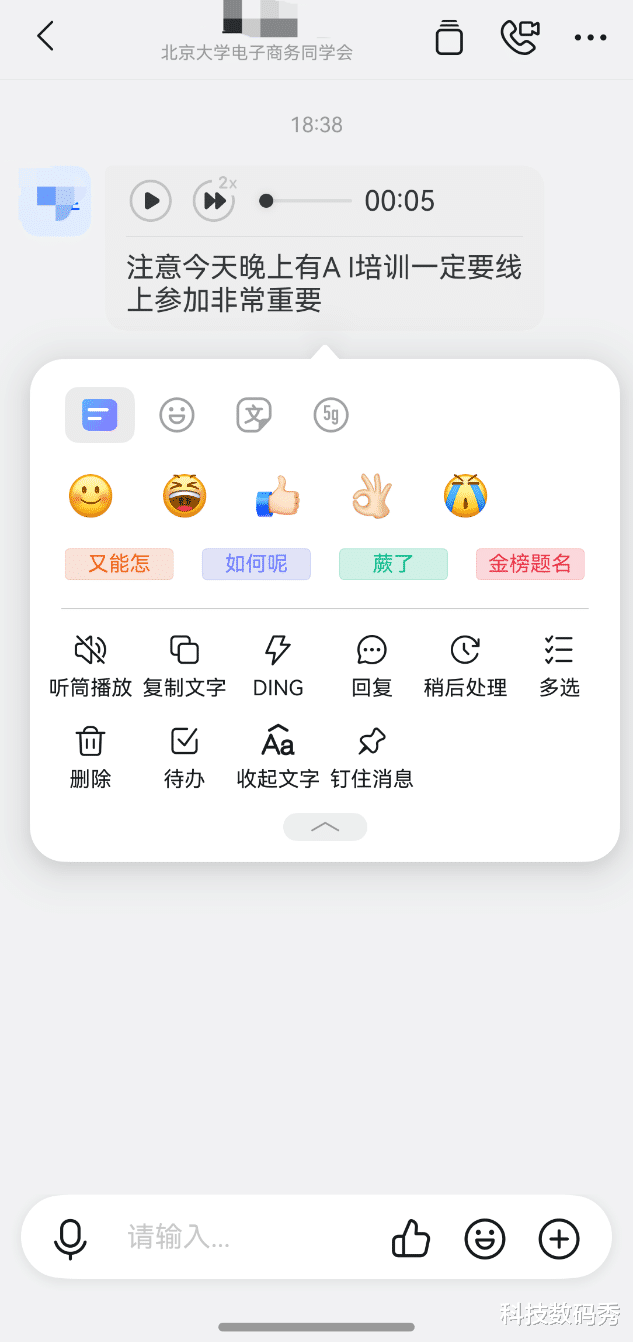The width and height of the screenshot is (633, 1342).
Task: Tap the voice message progress slider
Action: click(x=305, y=201)
